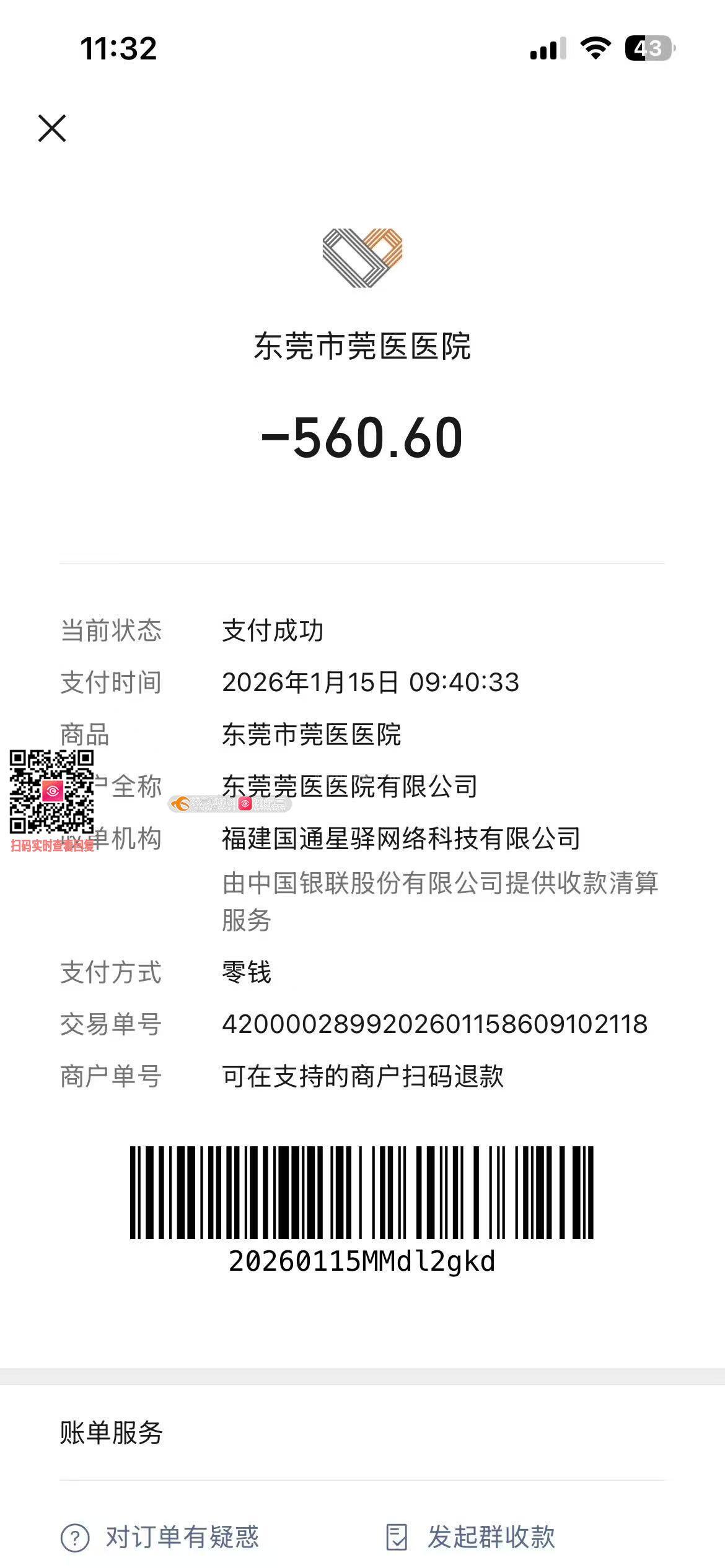
Task: Close the payment details page
Action: (x=52, y=128)
